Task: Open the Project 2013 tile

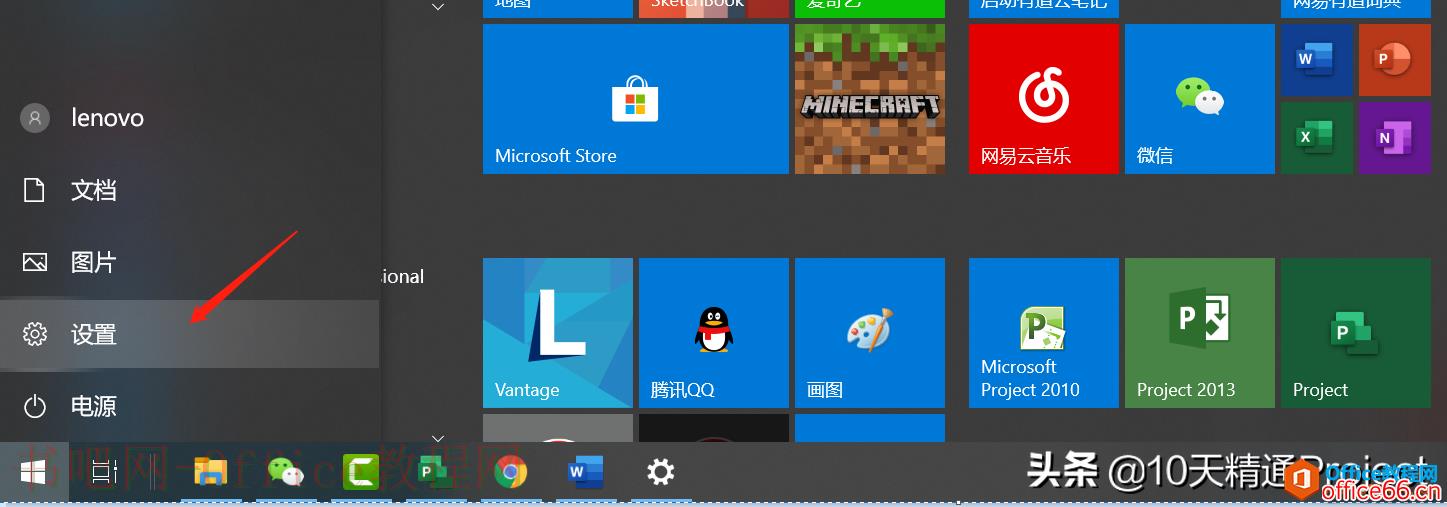Action: (x=1199, y=333)
